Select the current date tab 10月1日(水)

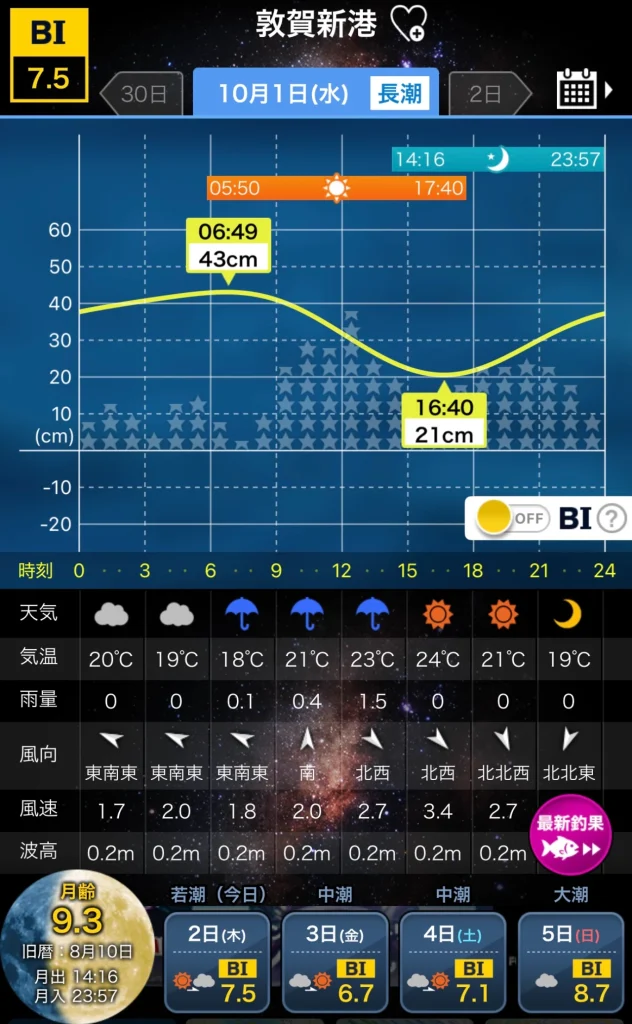(315, 94)
